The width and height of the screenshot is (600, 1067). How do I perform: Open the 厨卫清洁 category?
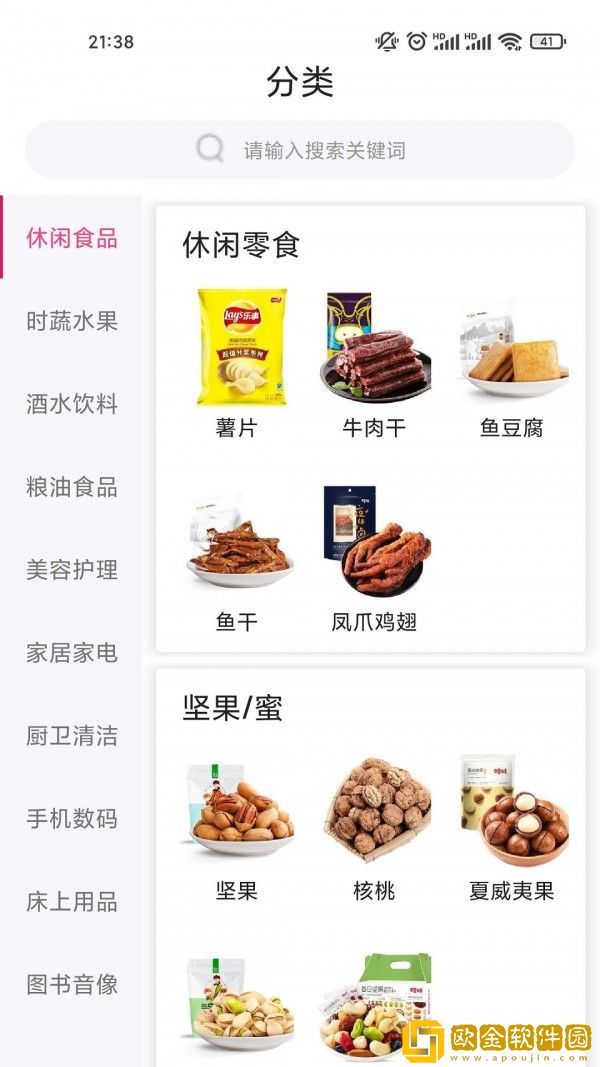pos(72,736)
